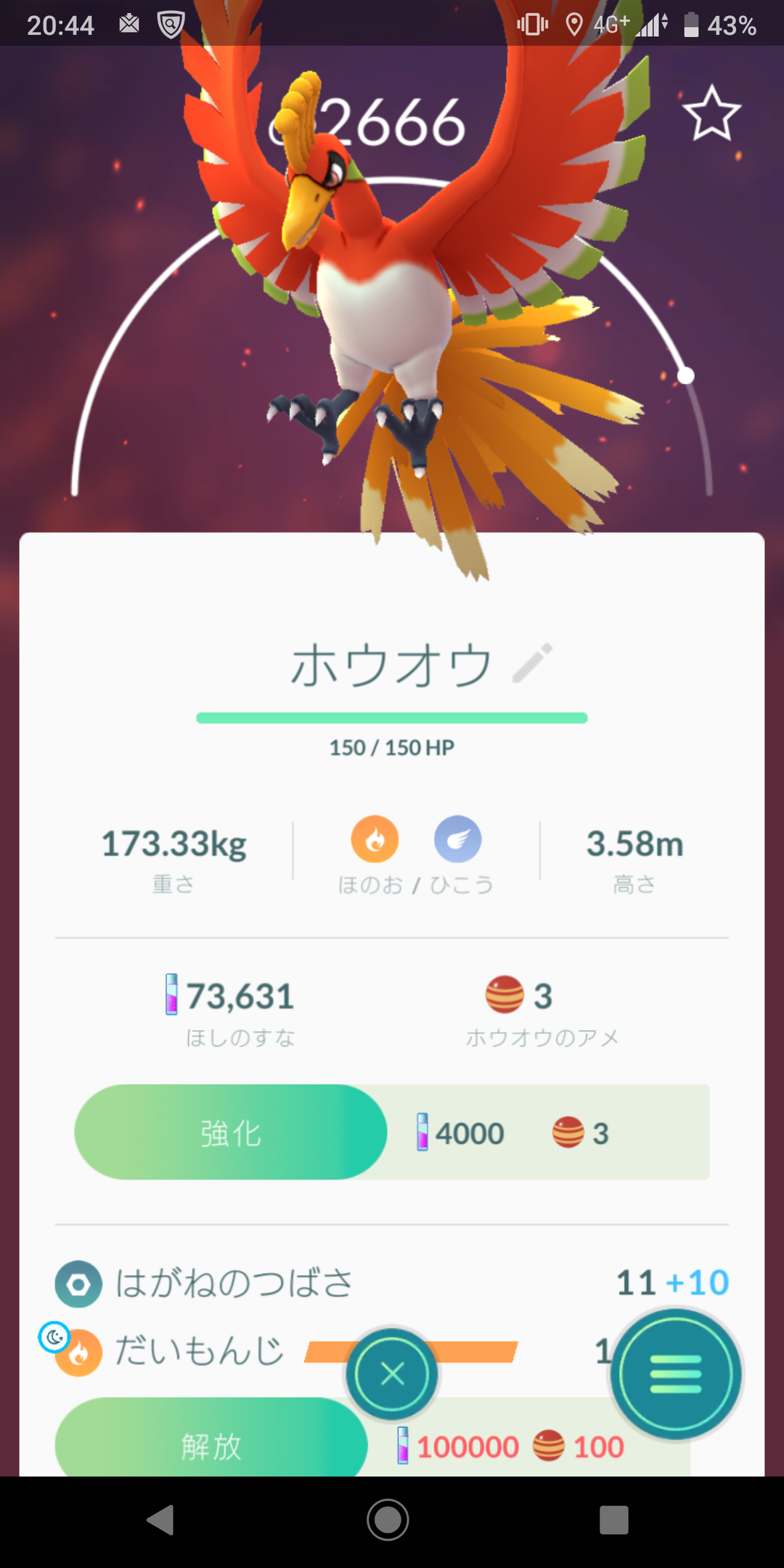
Task: Close the Pokémon details with X button
Action: [392, 1373]
